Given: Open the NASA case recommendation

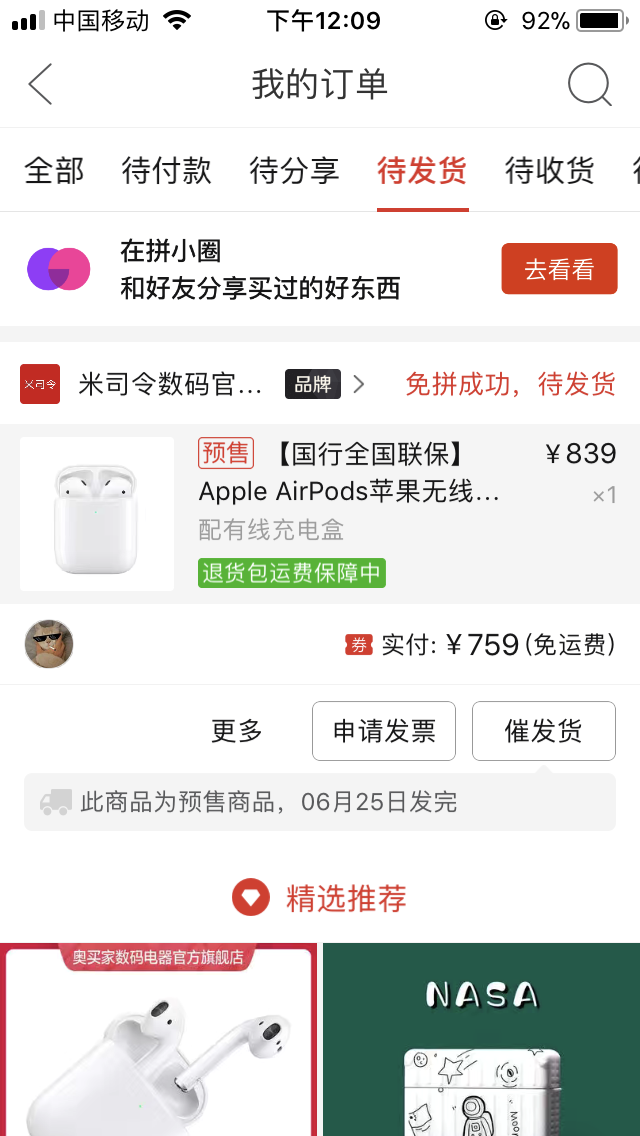Looking at the screenshot, I should click(481, 1040).
